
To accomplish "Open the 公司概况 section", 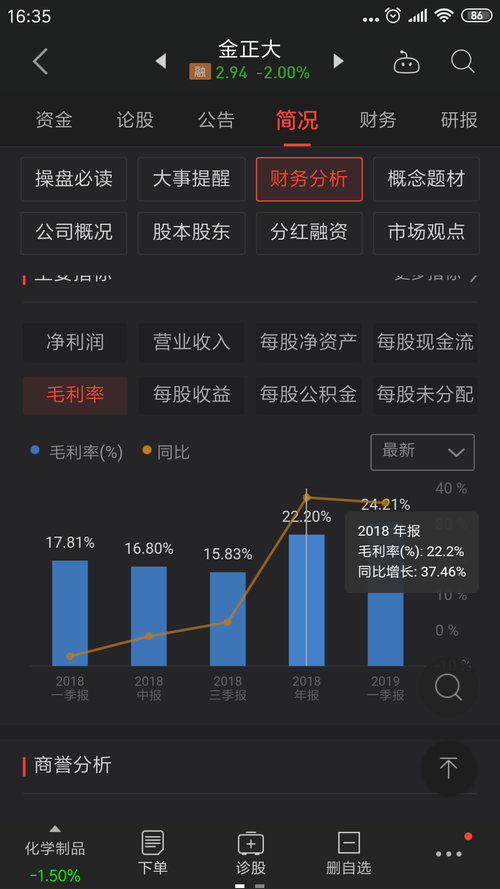I will pos(74,232).
